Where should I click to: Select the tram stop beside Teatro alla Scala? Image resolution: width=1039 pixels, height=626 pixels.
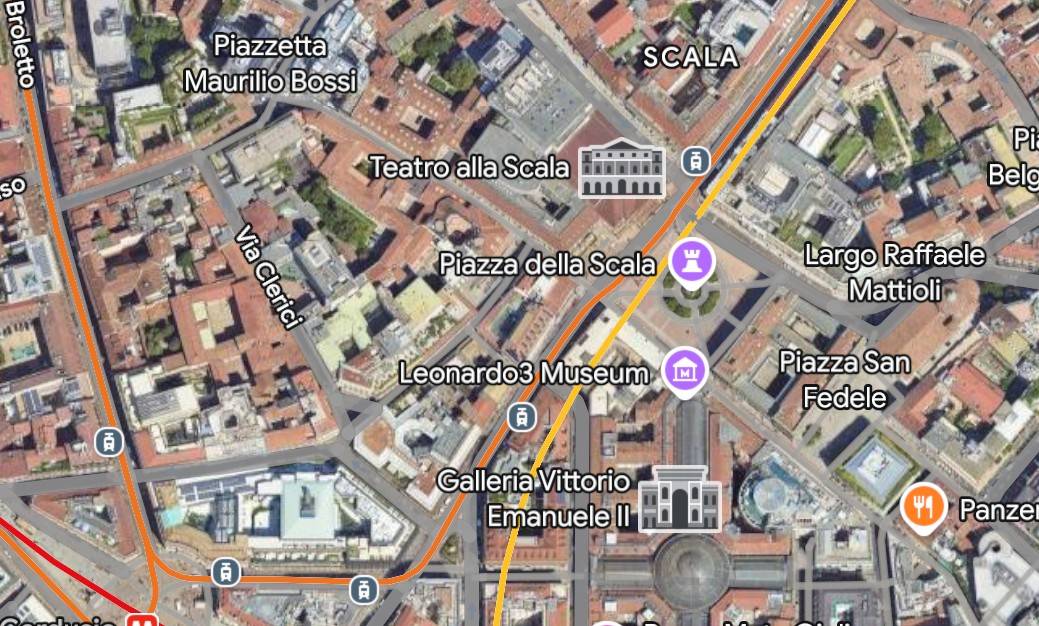[696, 160]
